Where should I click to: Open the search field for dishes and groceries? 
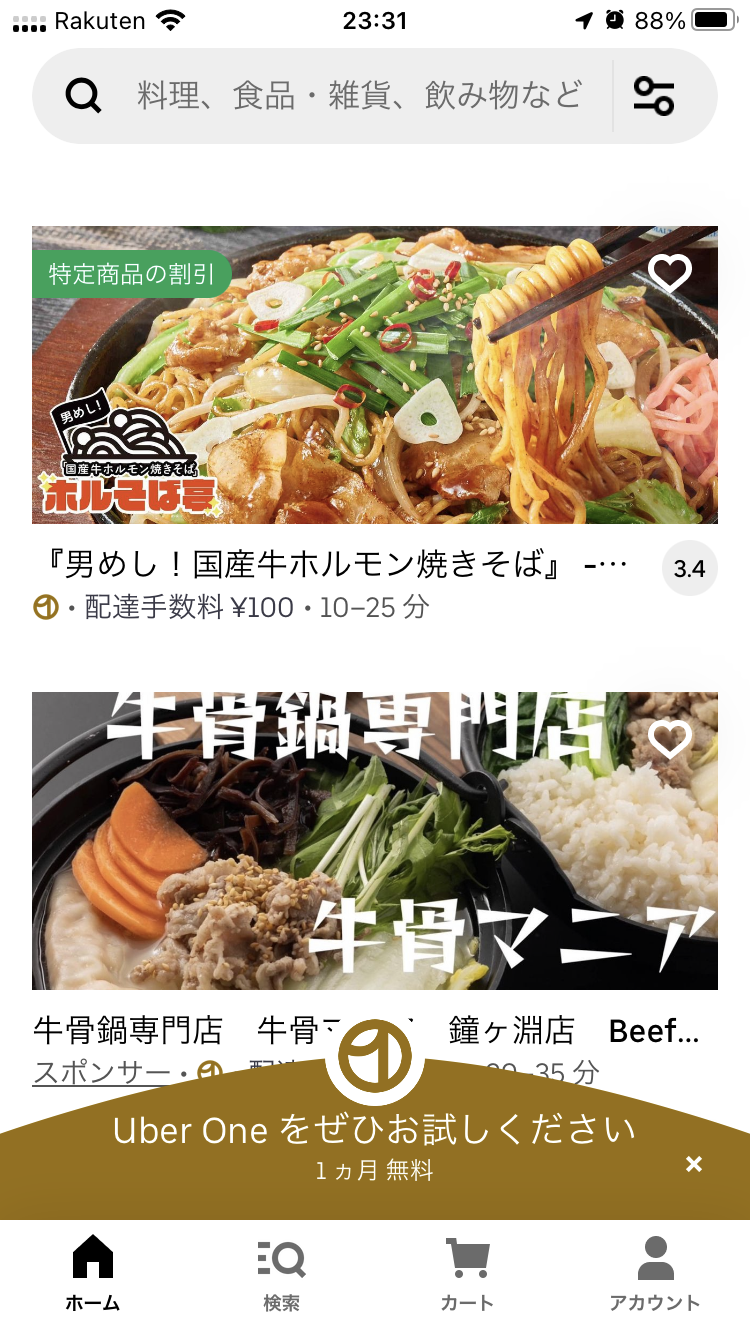tap(340, 96)
